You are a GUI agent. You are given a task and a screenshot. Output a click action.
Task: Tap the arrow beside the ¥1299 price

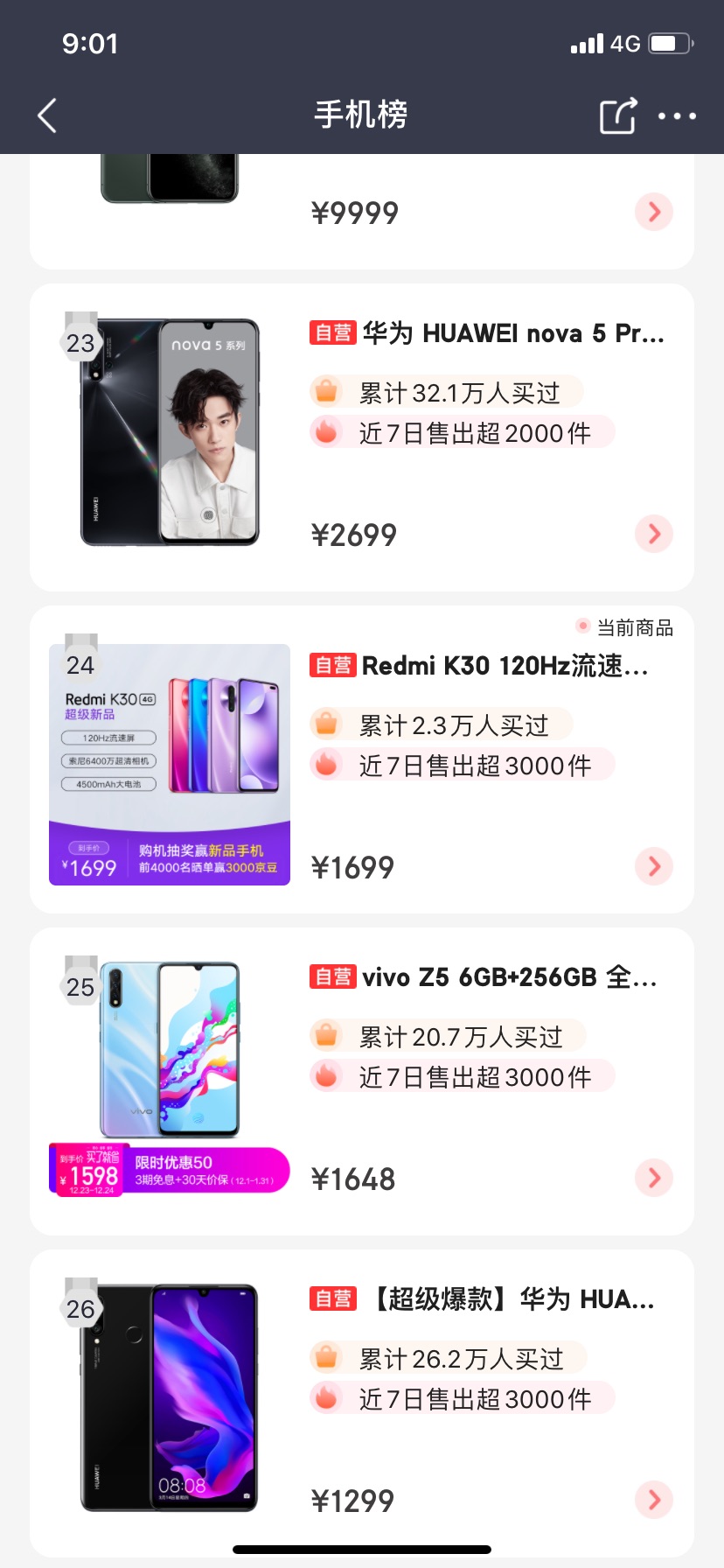(x=653, y=1500)
